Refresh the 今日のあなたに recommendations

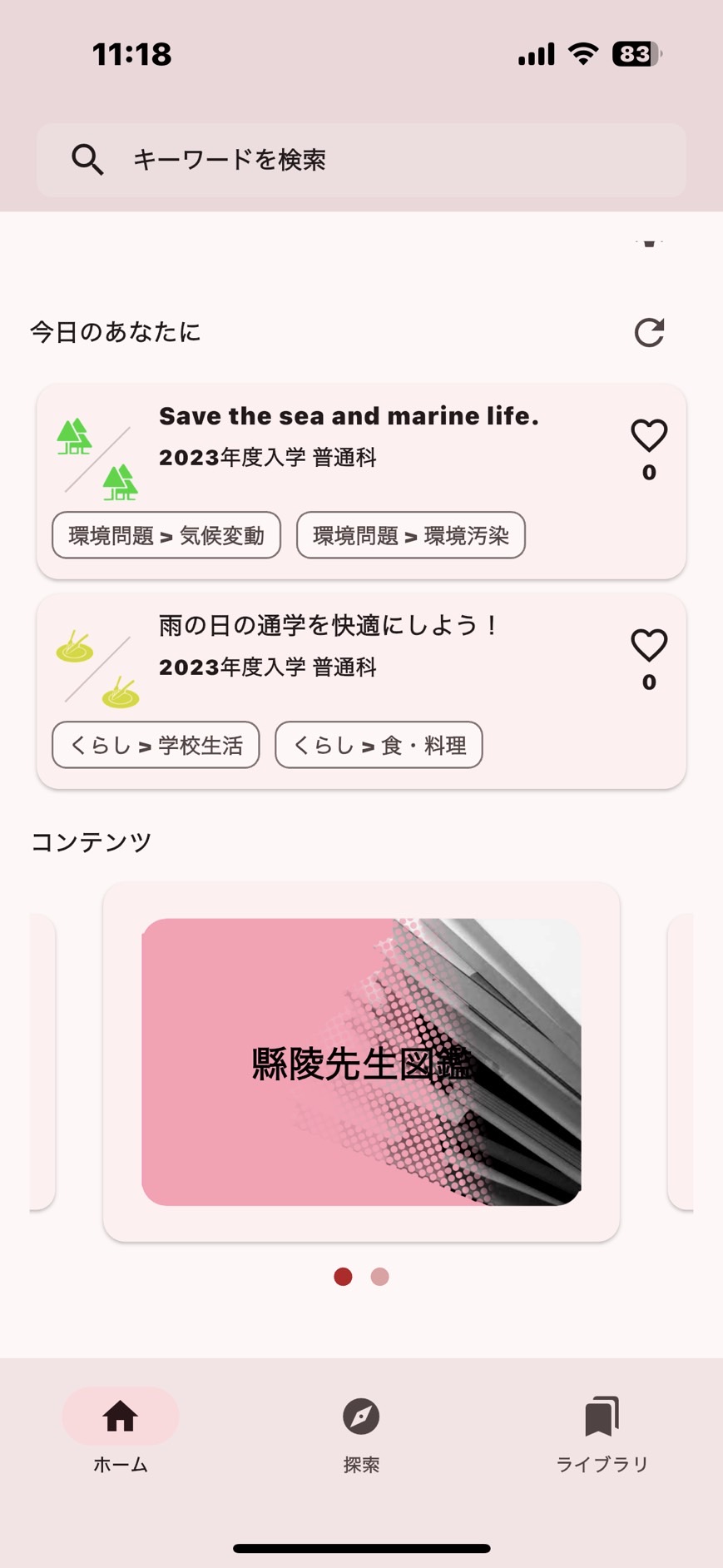tap(649, 332)
